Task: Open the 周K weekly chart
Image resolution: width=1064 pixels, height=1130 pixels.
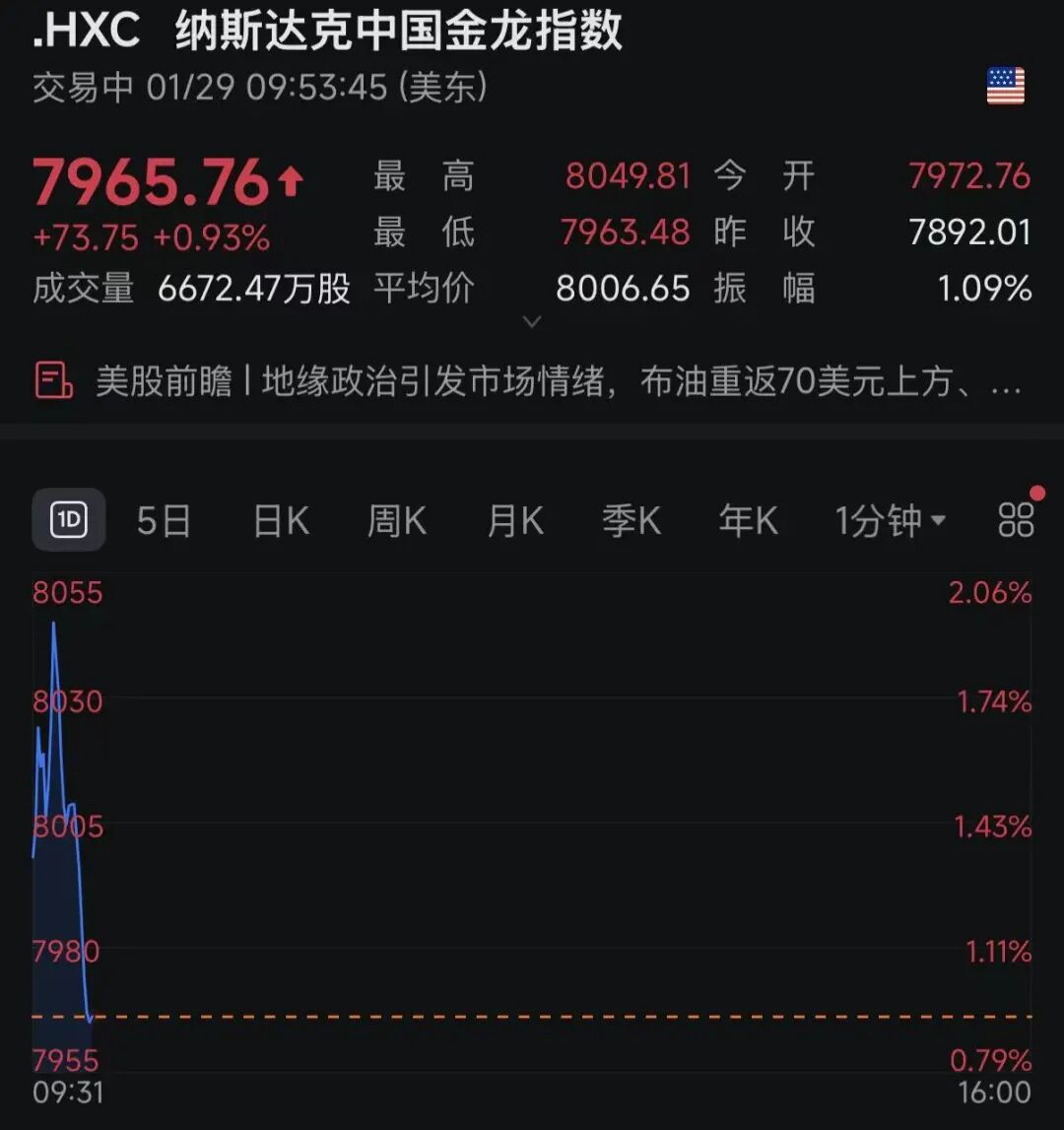Action: tap(397, 520)
